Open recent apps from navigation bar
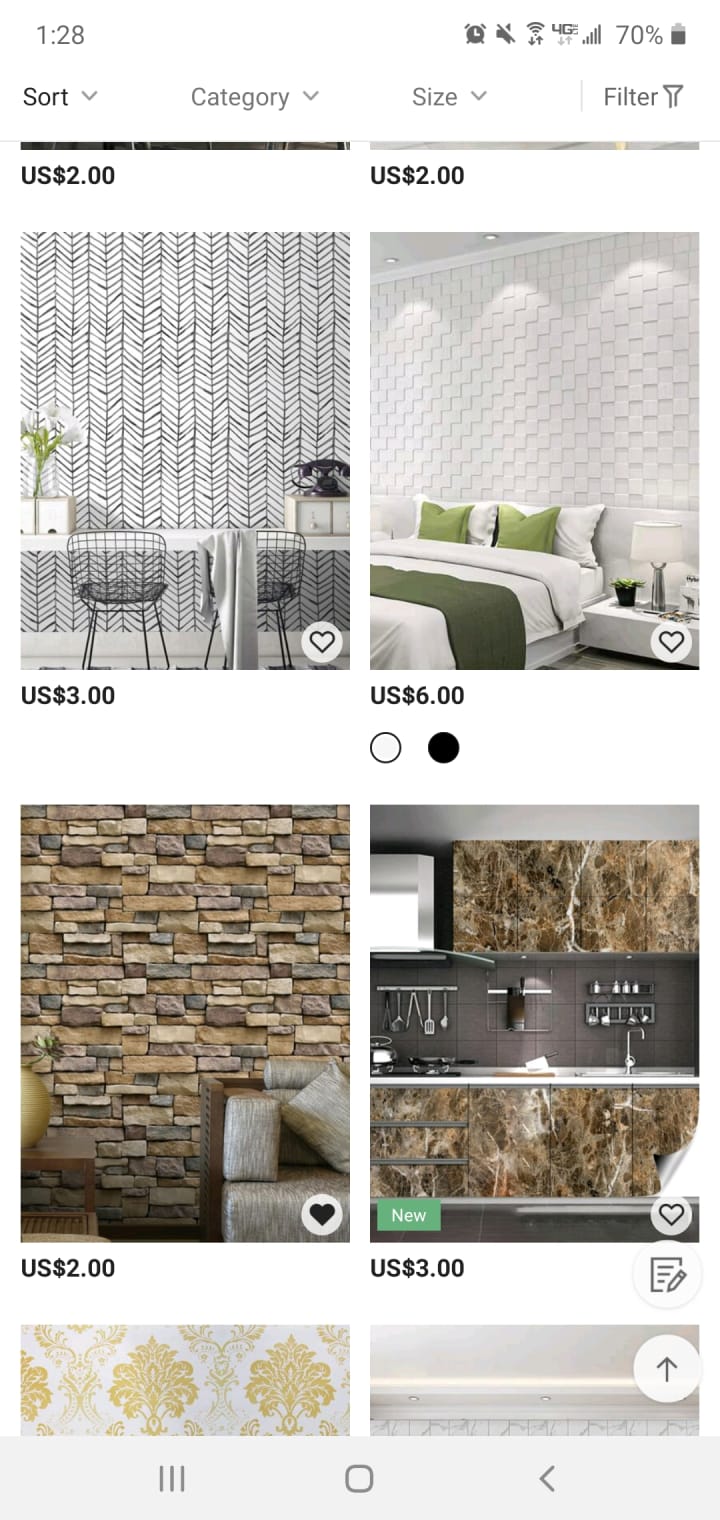Viewport: 720px width, 1520px height. pyautogui.click(x=172, y=1479)
